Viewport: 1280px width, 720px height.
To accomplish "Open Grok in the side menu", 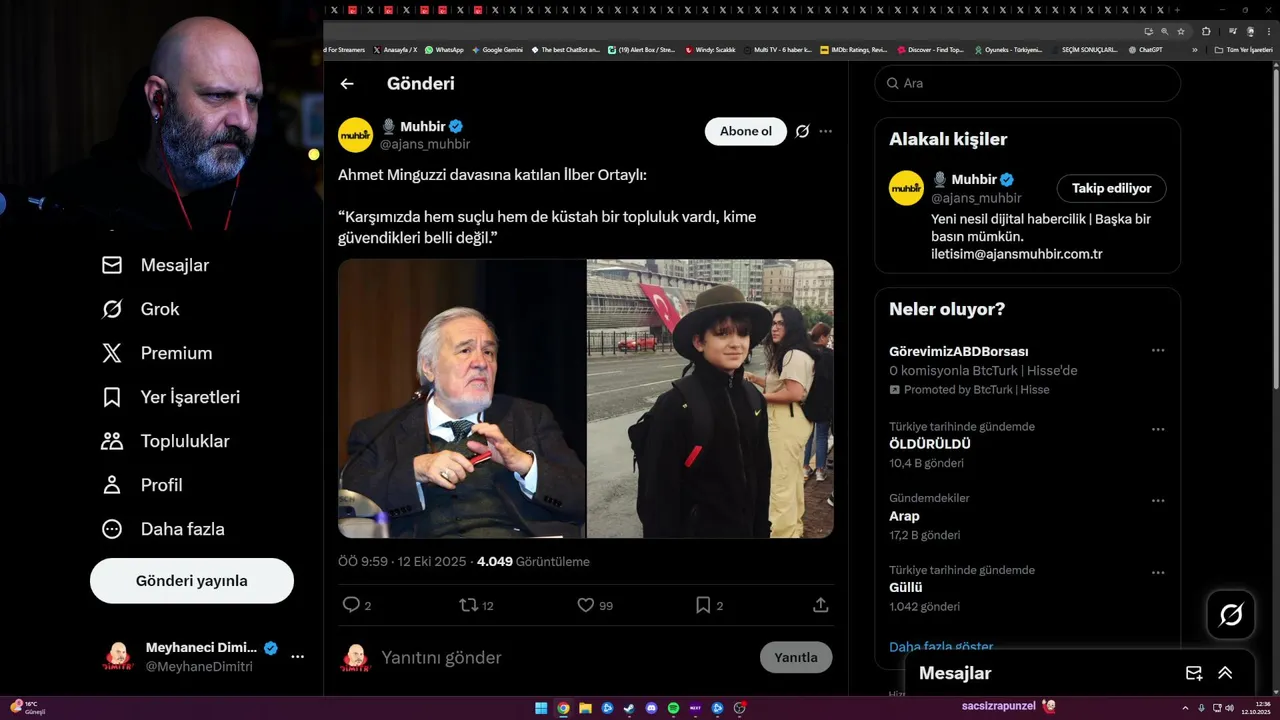I will [159, 309].
